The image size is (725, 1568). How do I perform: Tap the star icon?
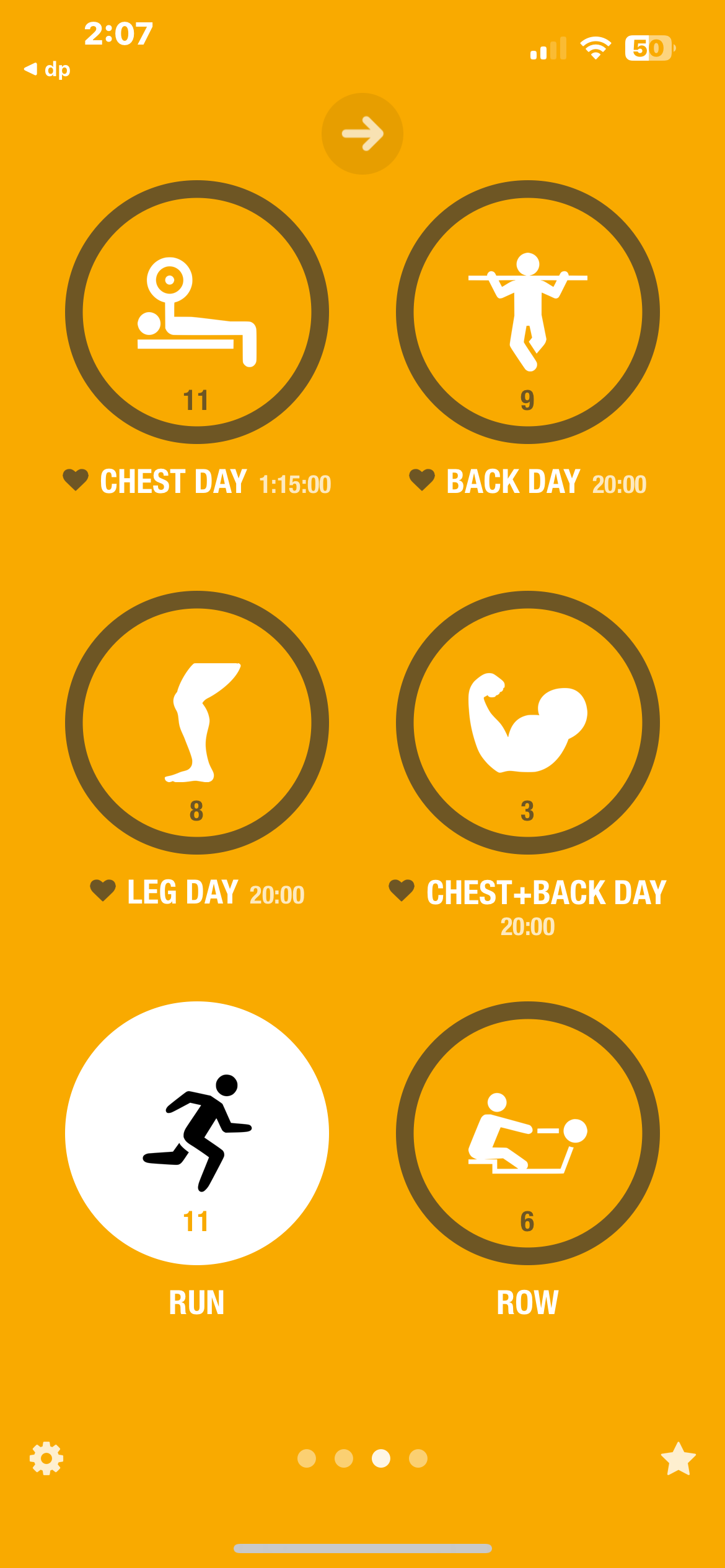[x=679, y=1458]
